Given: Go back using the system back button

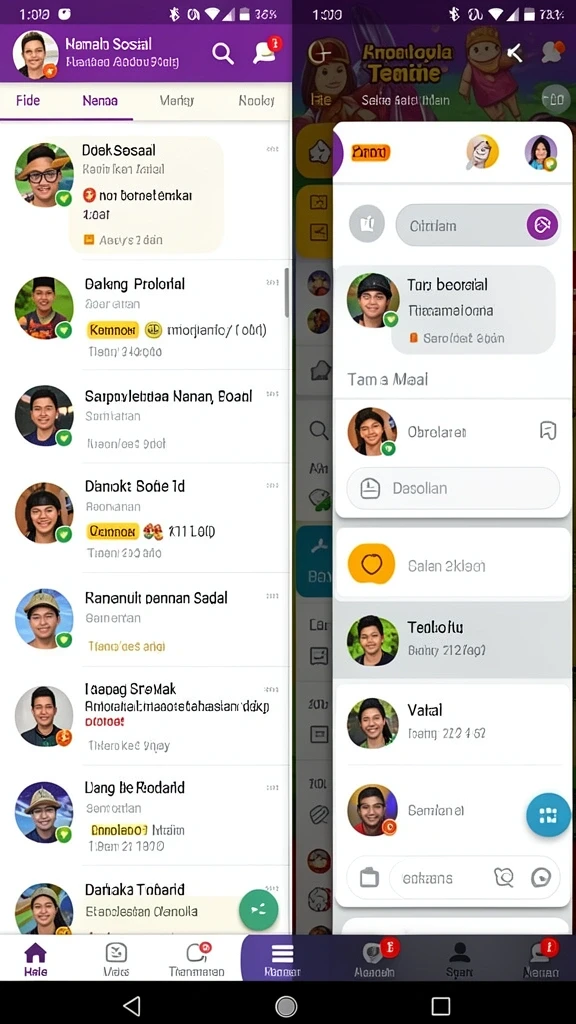Looking at the screenshot, I should [x=131, y=1006].
